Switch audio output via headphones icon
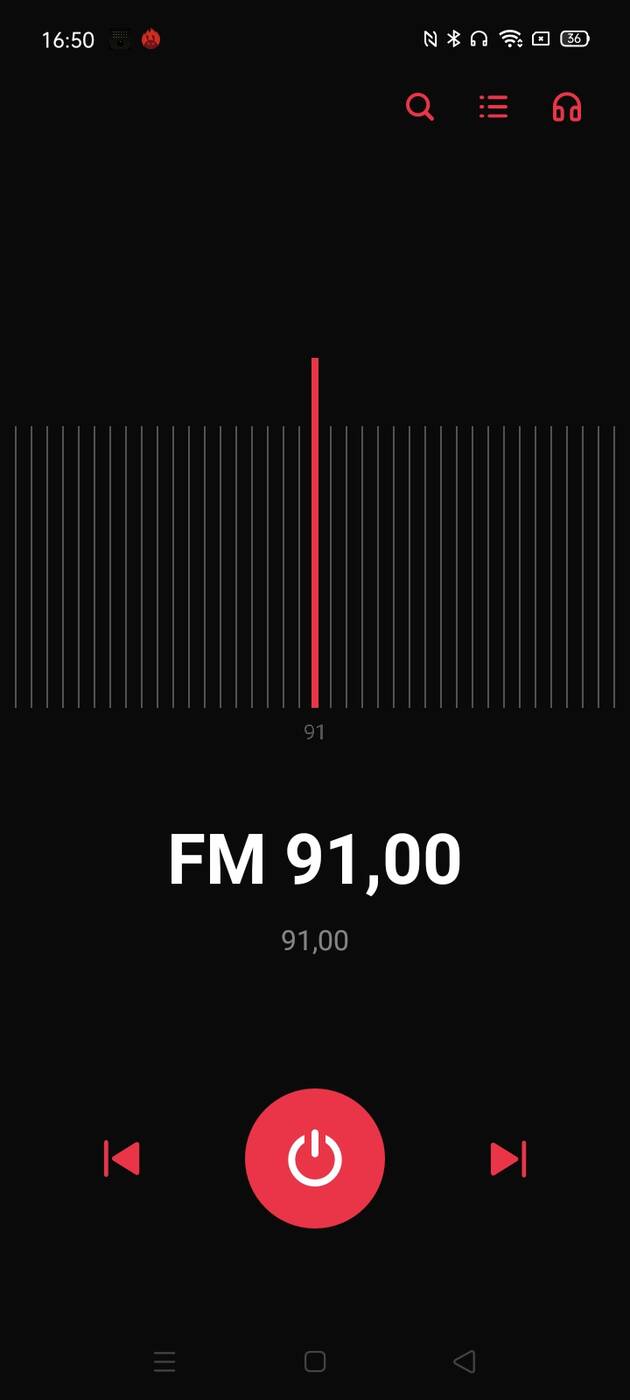This screenshot has width=630, height=1400. tap(567, 106)
